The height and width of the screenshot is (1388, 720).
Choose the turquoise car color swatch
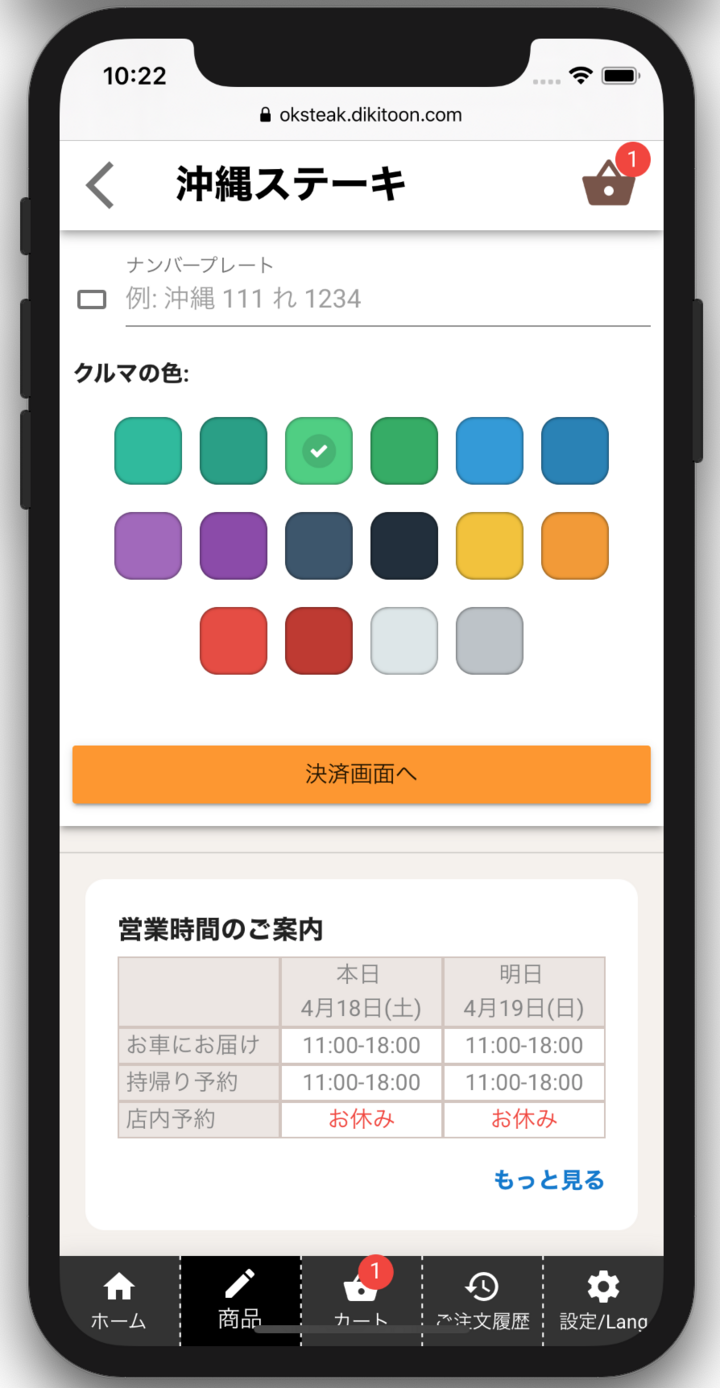click(149, 451)
